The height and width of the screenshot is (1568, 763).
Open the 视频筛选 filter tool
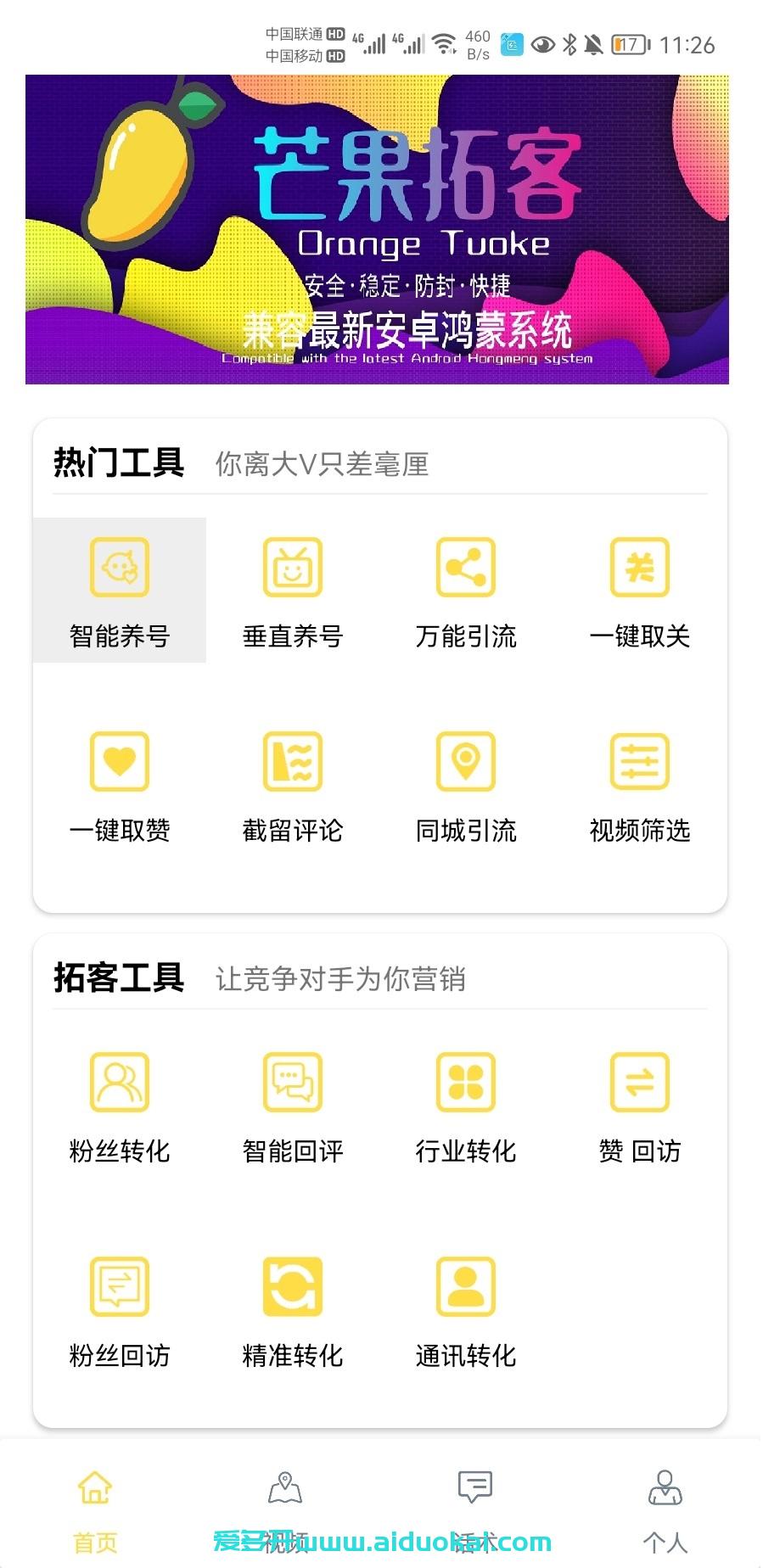(x=639, y=786)
